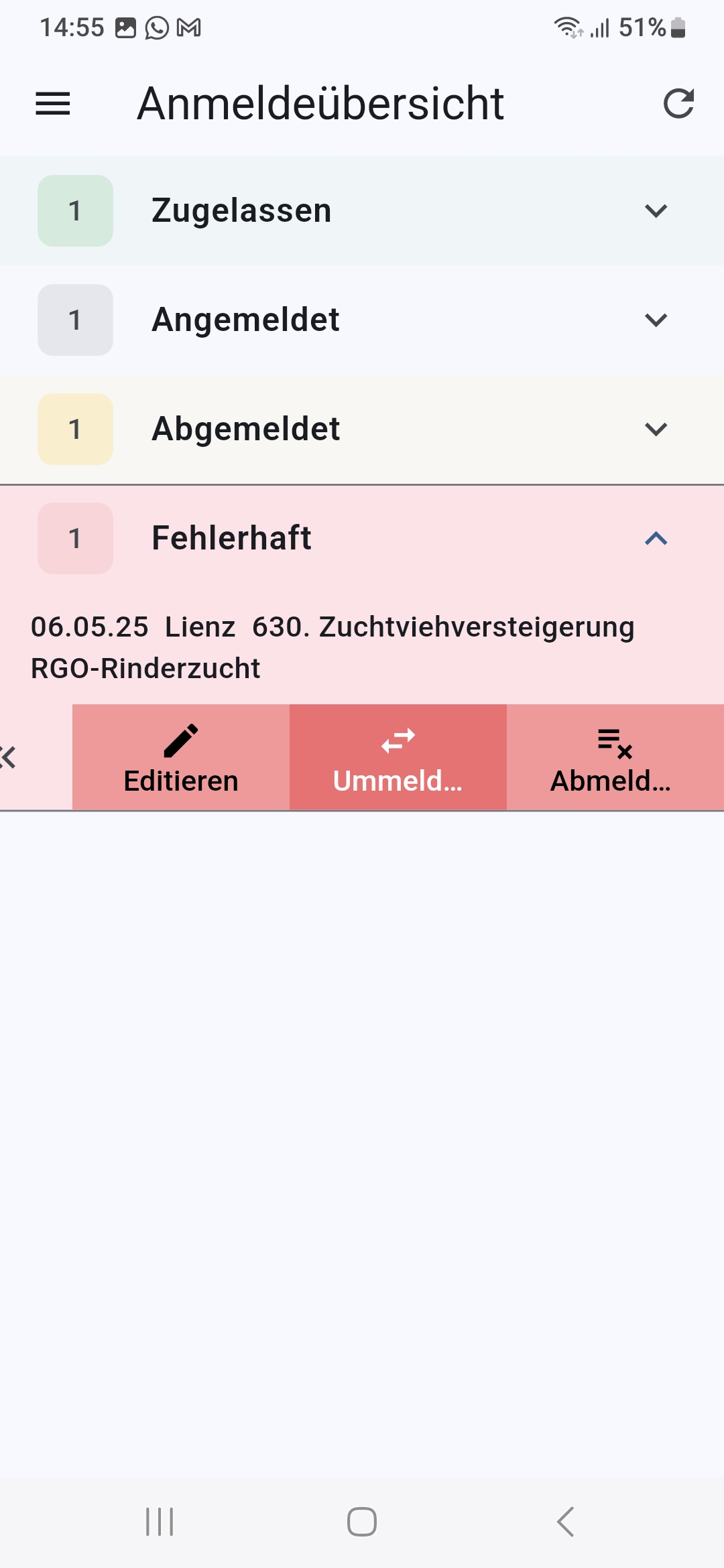Expand the Zugelassen section
This screenshot has height=1568, width=724.
pyautogui.click(x=362, y=211)
